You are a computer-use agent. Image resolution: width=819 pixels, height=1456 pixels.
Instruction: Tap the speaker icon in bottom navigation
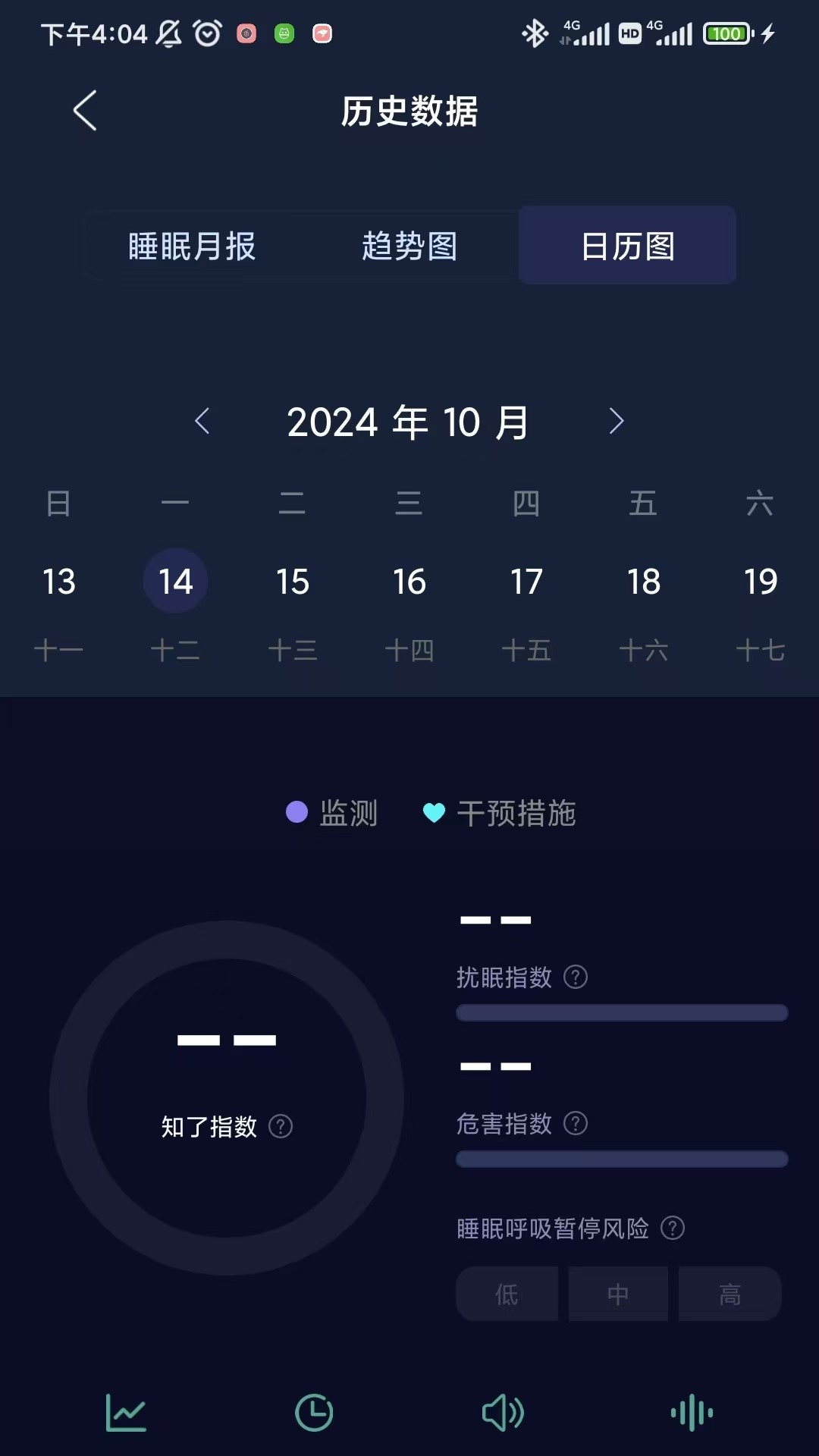tap(502, 1412)
